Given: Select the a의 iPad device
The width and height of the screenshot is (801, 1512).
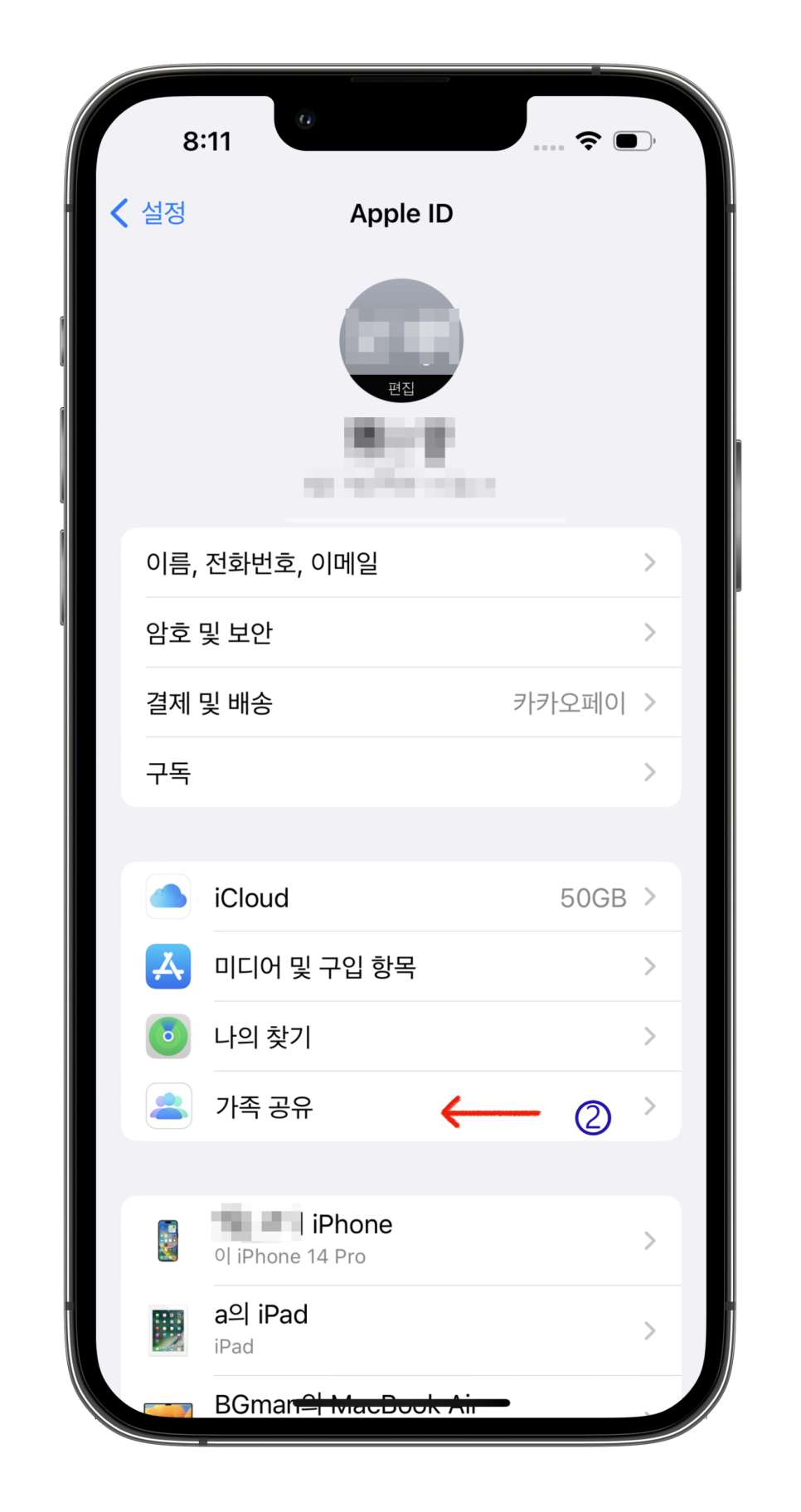Looking at the screenshot, I should 400,1330.
